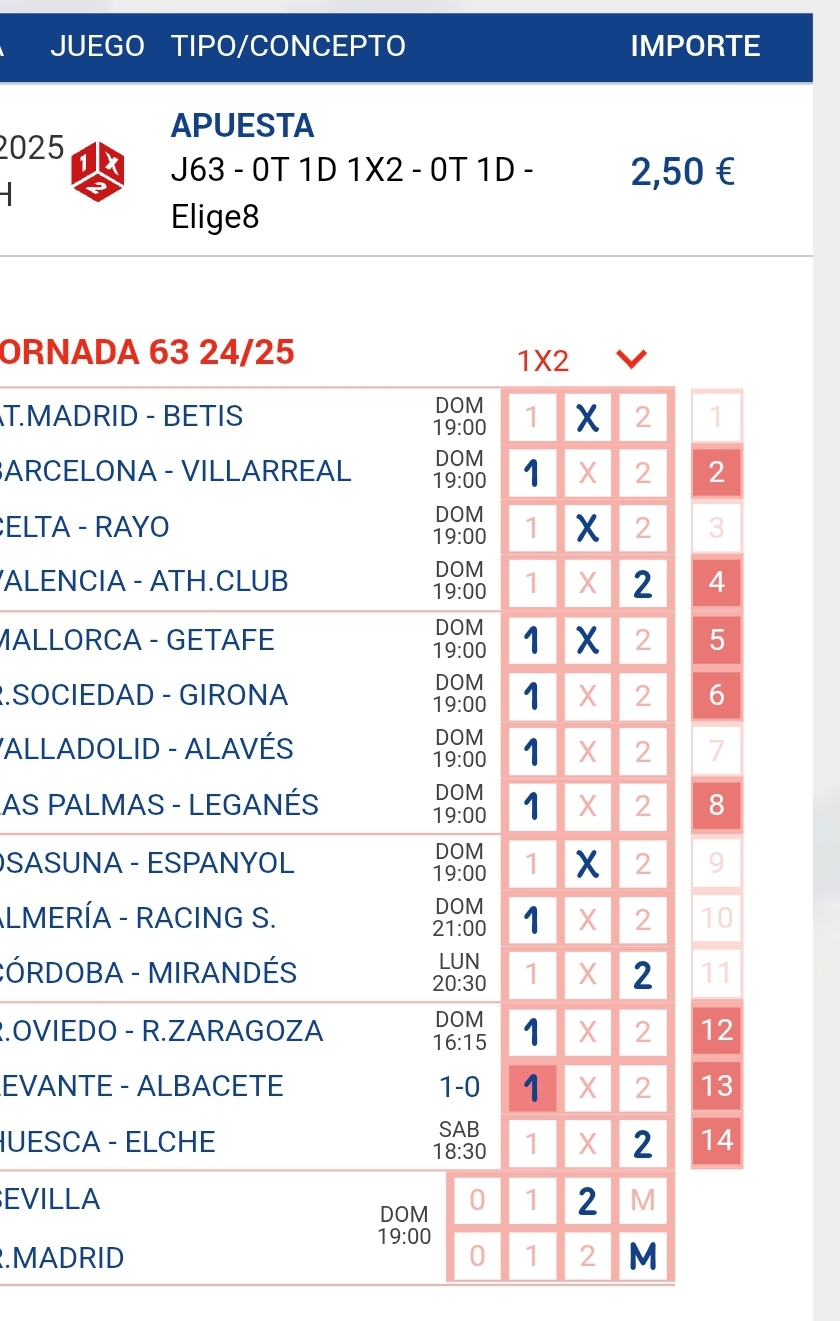Collapse the 1X2 bet details chevron
This screenshot has height=1321, width=840.
[x=632, y=358]
